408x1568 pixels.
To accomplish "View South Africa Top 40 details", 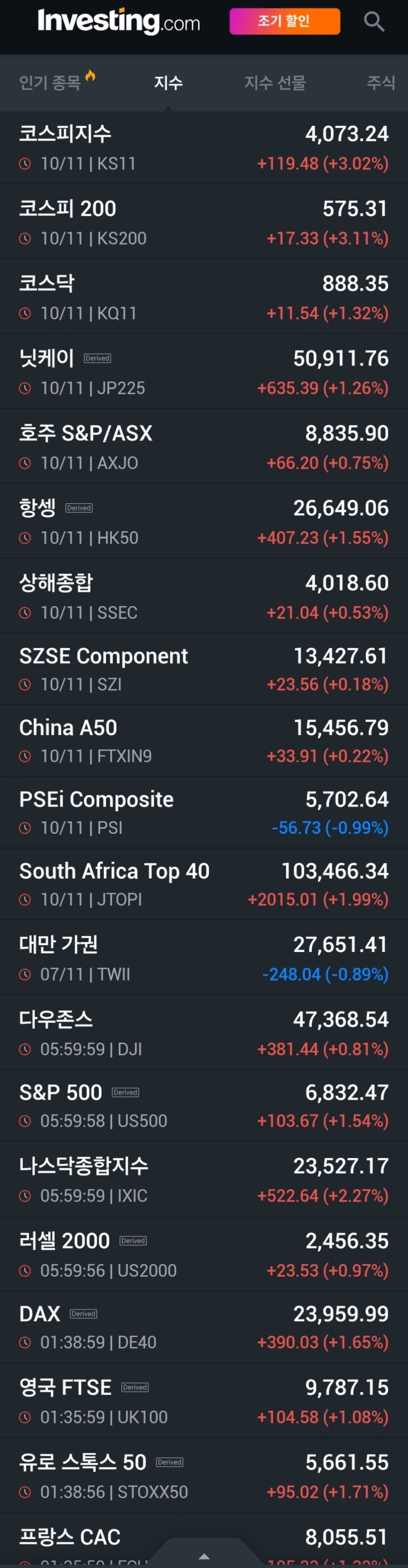I will tap(204, 885).
